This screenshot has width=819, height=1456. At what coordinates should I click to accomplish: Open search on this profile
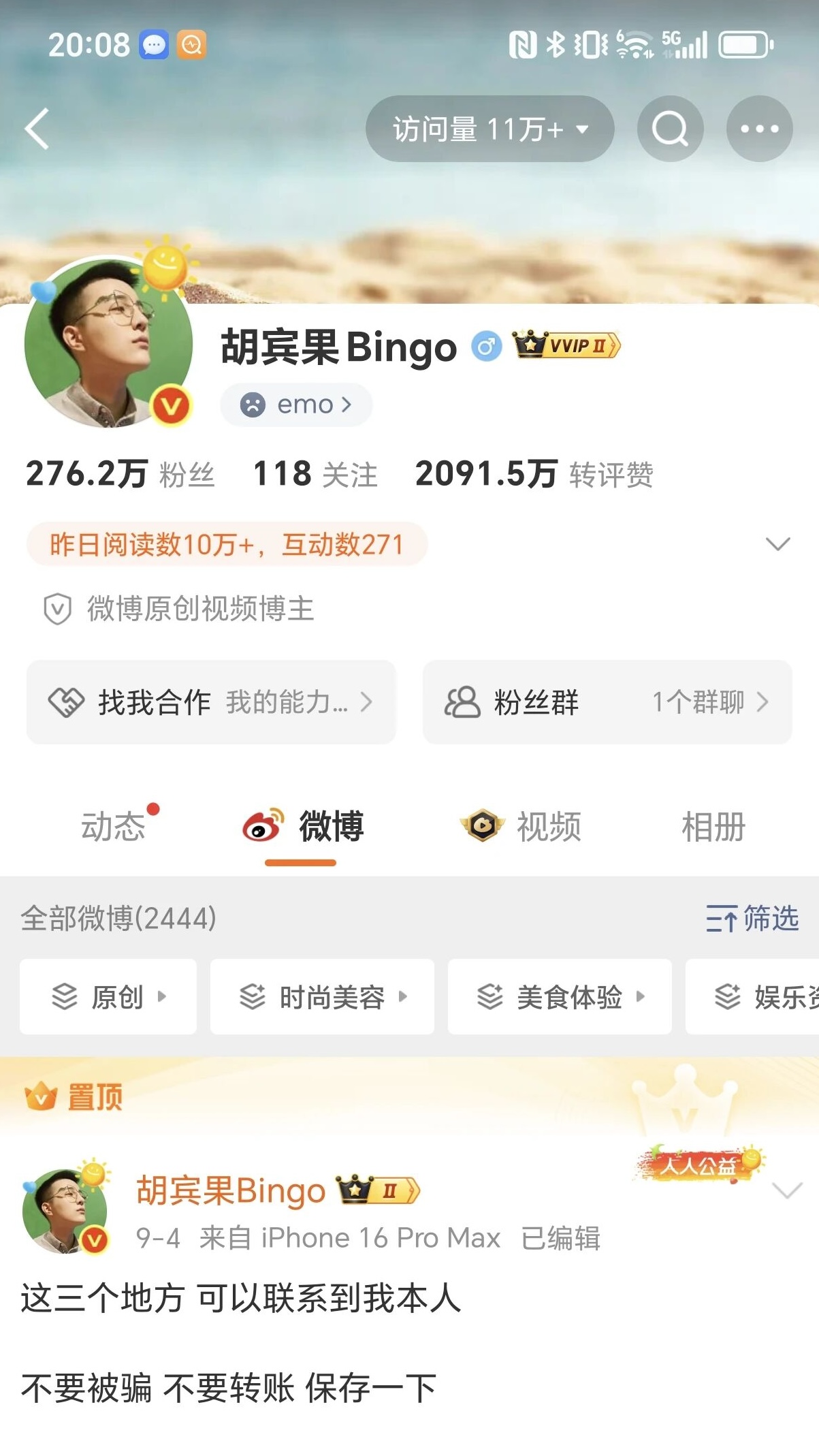[670, 129]
